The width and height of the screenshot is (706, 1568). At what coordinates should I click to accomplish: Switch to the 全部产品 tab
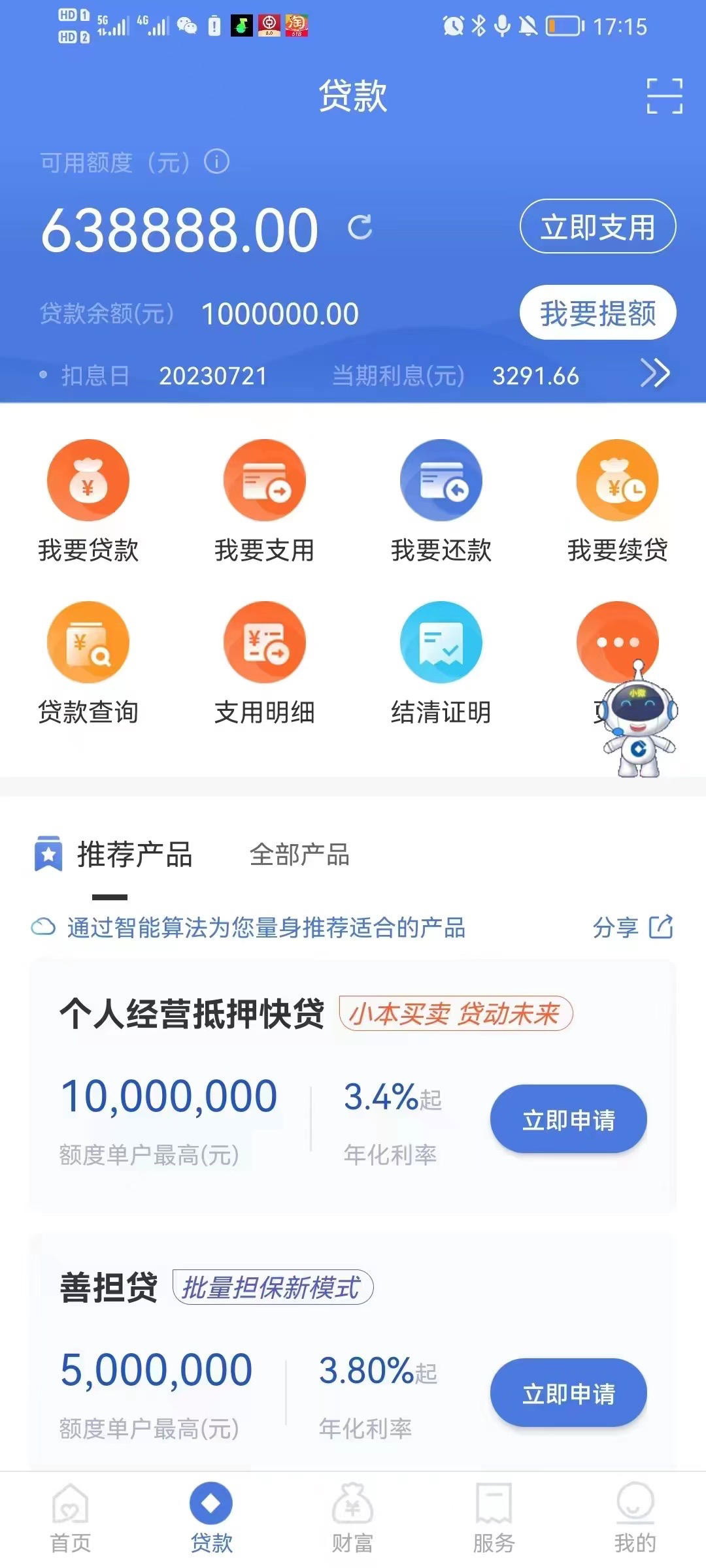(x=299, y=855)
